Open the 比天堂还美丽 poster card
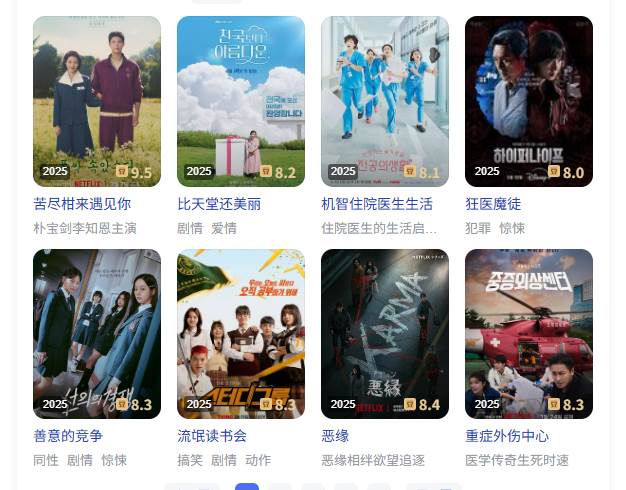The height and width of the screenshot is (490, 626). (241, 101)
